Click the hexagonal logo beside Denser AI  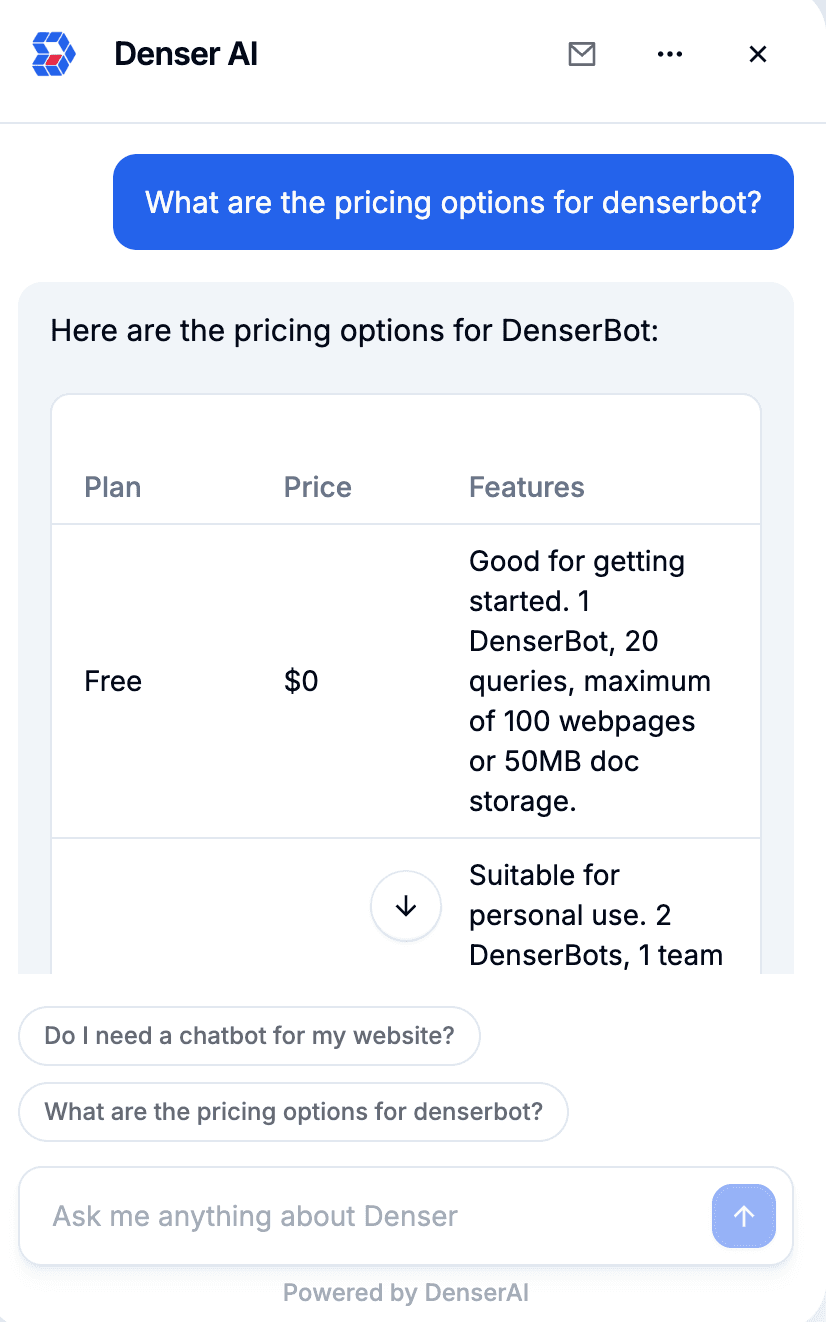[x=55, y=54]
